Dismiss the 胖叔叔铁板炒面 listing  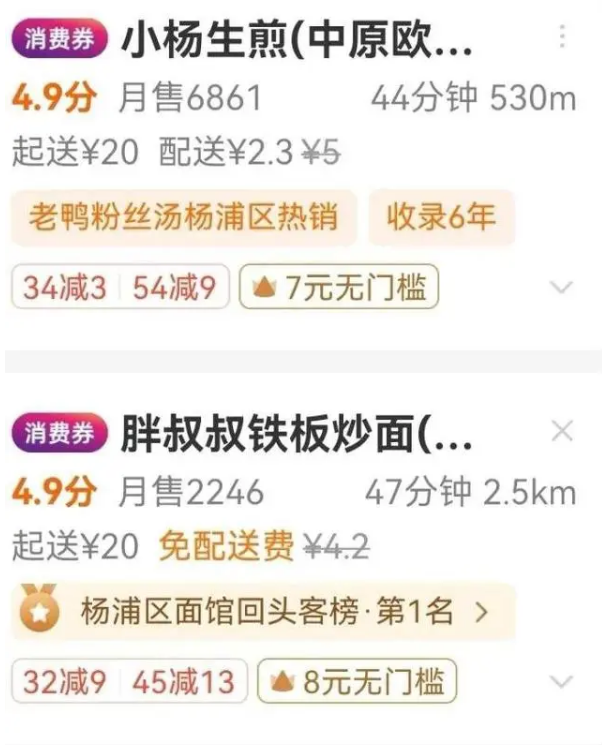[563, 432]
